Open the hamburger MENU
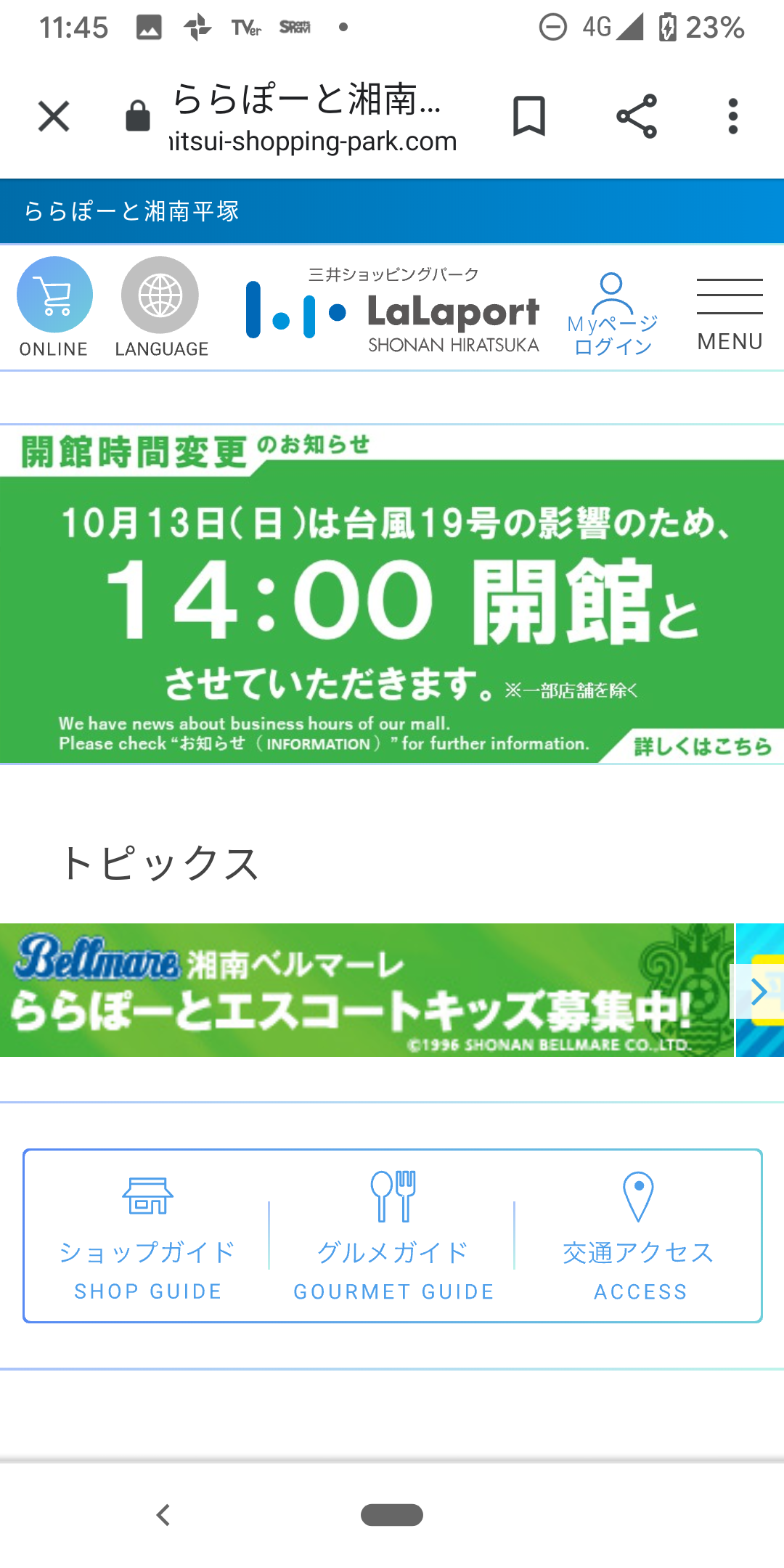This screenshot has width=784, height=1568. (730, 298)
